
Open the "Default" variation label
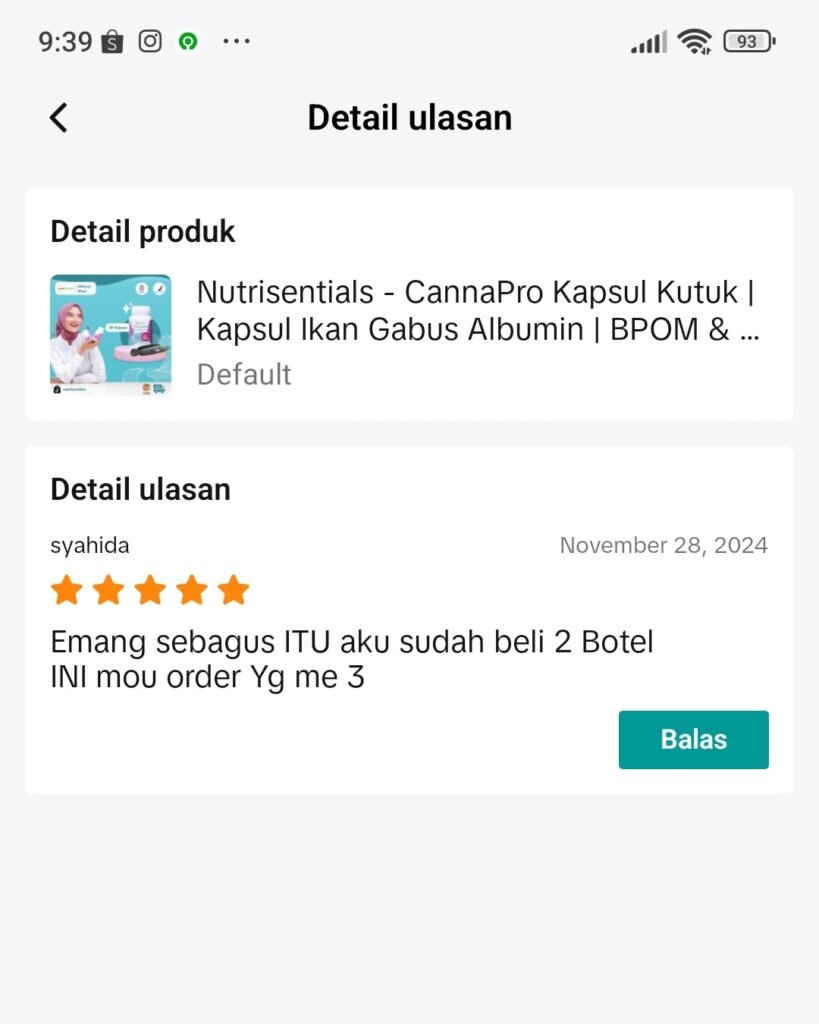tap(244, 374)
